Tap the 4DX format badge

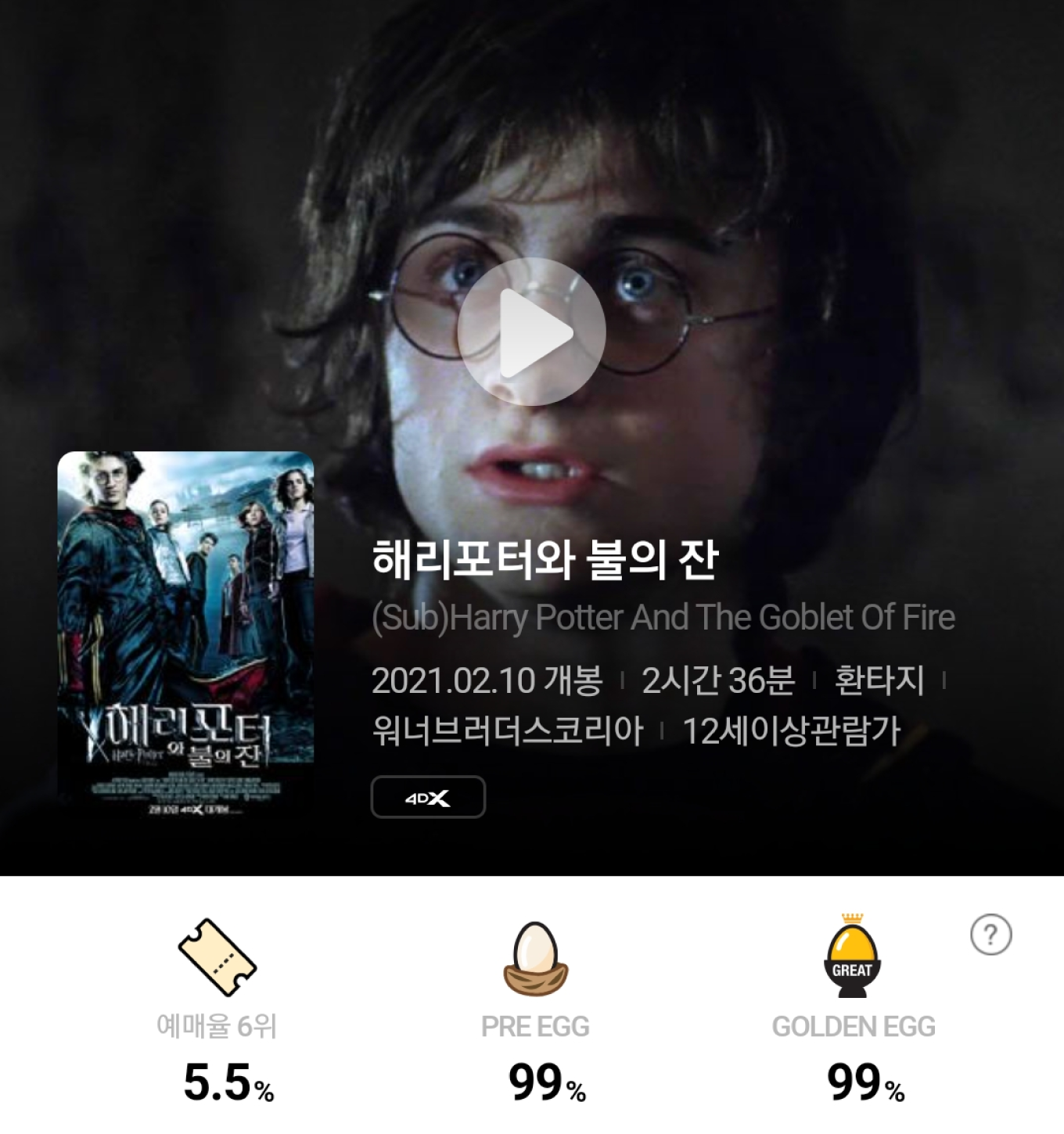[428, 797]
